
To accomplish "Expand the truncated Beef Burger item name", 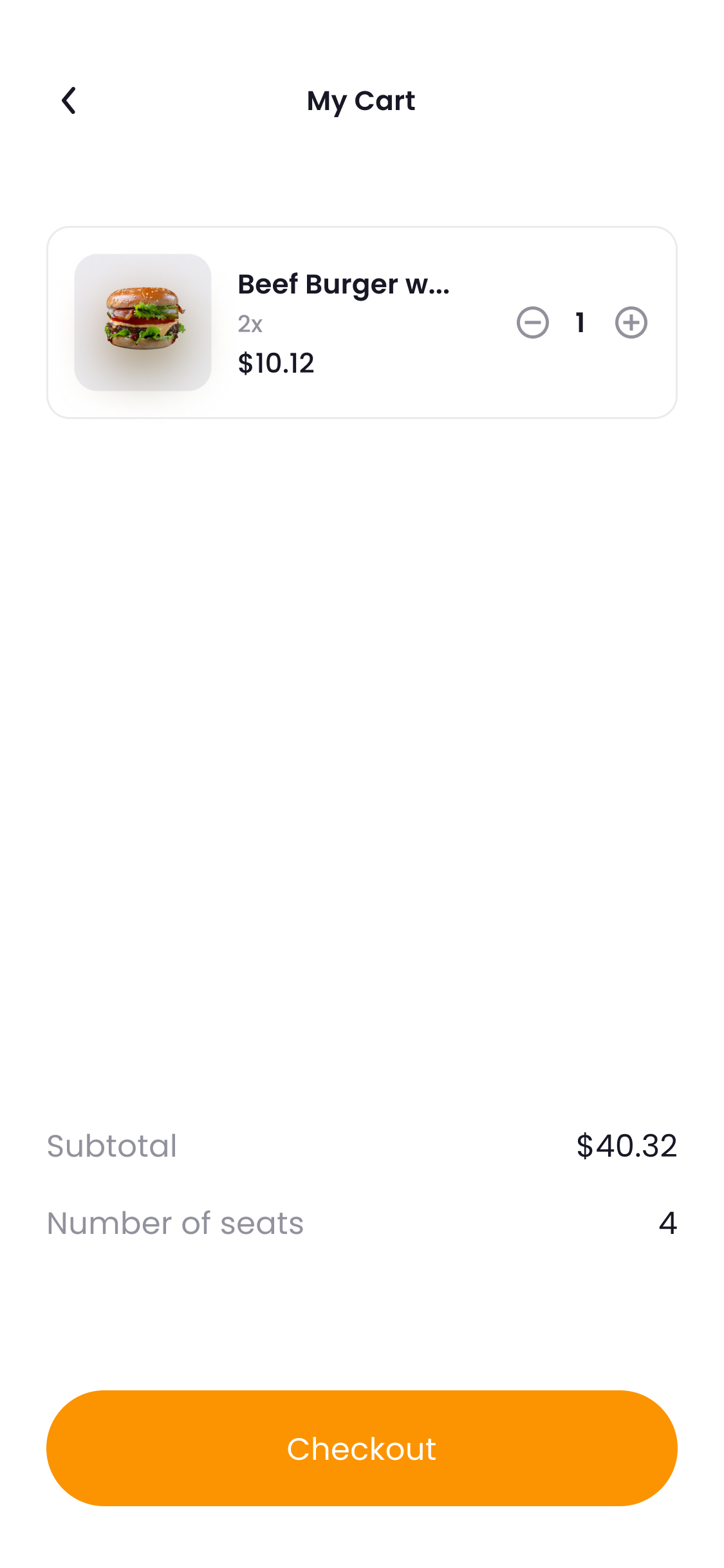I will [x=344, y=283].
